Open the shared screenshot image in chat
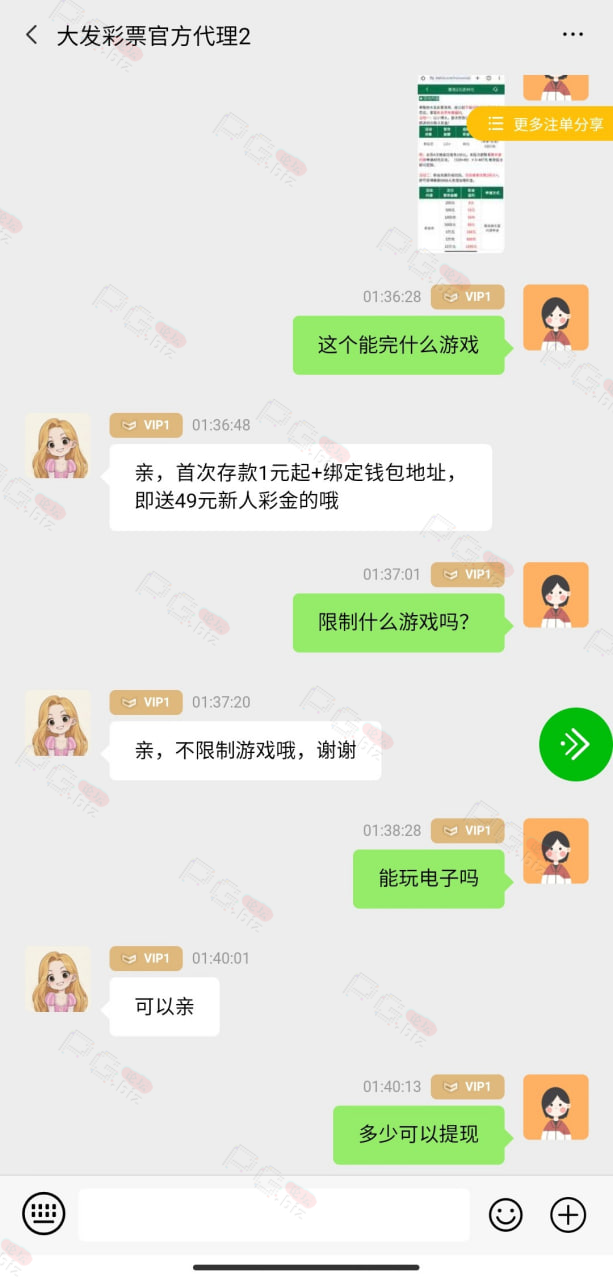Viewport: 613px width, 1280px height. tap(461, 163)
